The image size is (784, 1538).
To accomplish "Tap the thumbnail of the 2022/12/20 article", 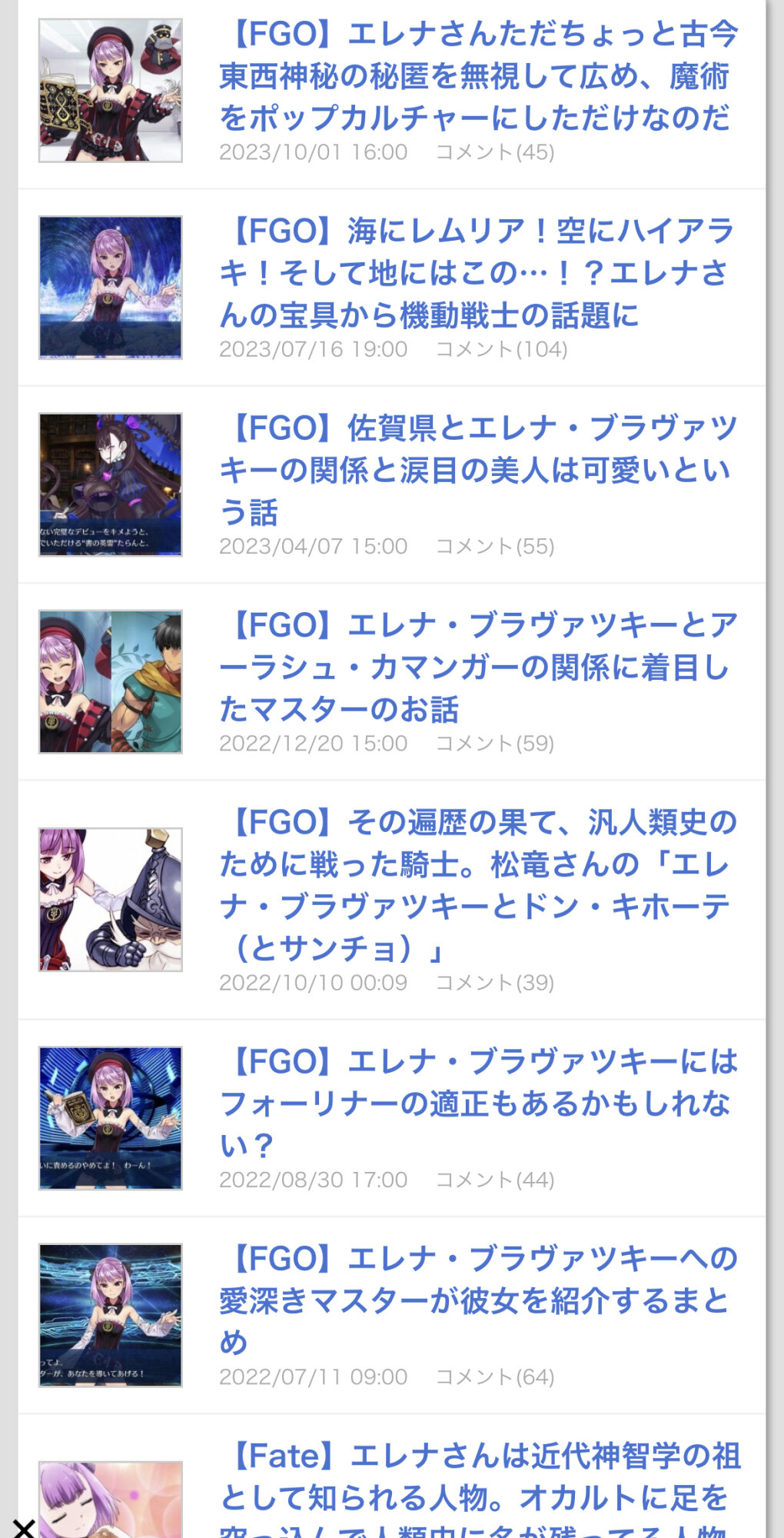I will click(111, 681).
